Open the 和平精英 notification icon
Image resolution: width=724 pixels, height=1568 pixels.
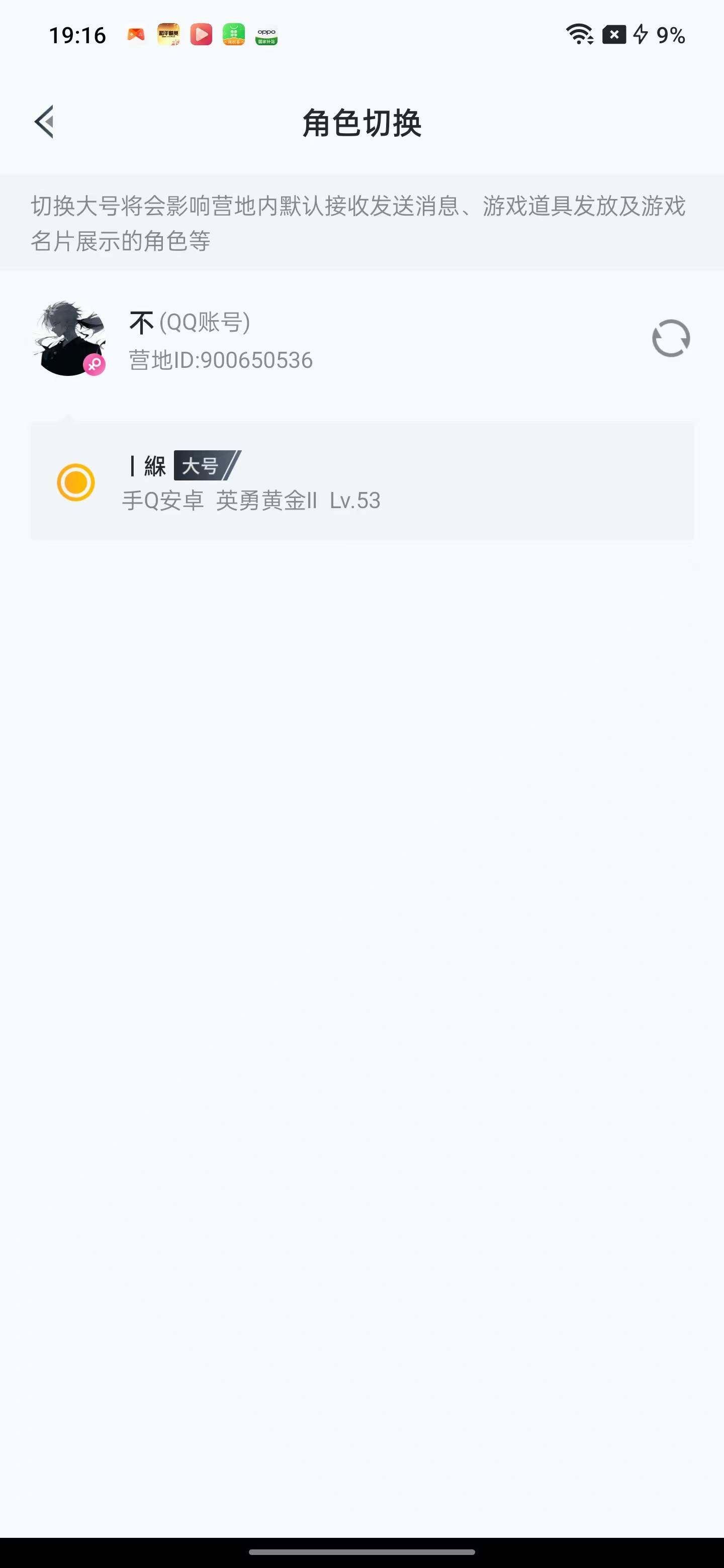[x=169, y=35]
